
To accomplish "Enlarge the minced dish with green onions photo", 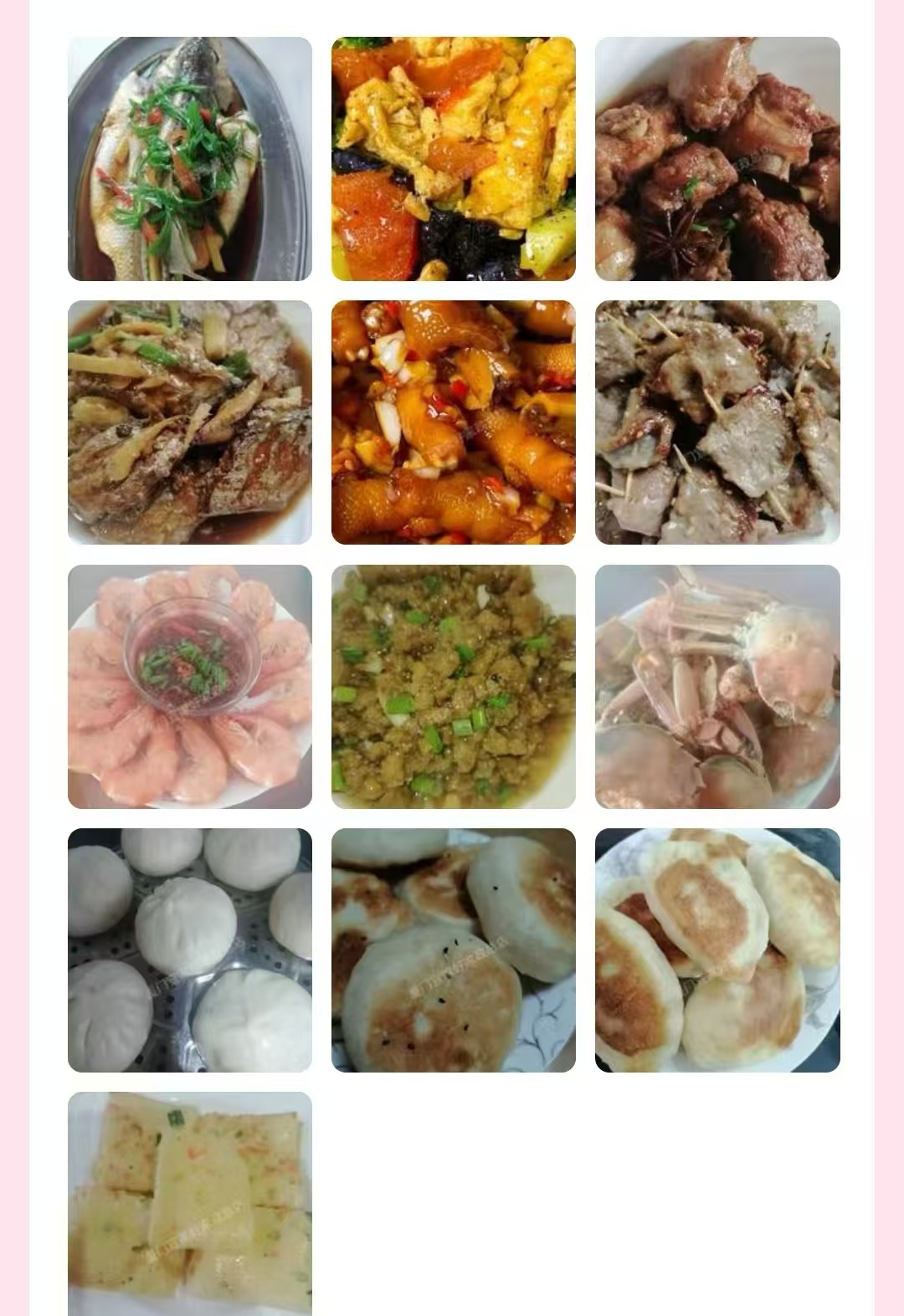I will [454, 687].
